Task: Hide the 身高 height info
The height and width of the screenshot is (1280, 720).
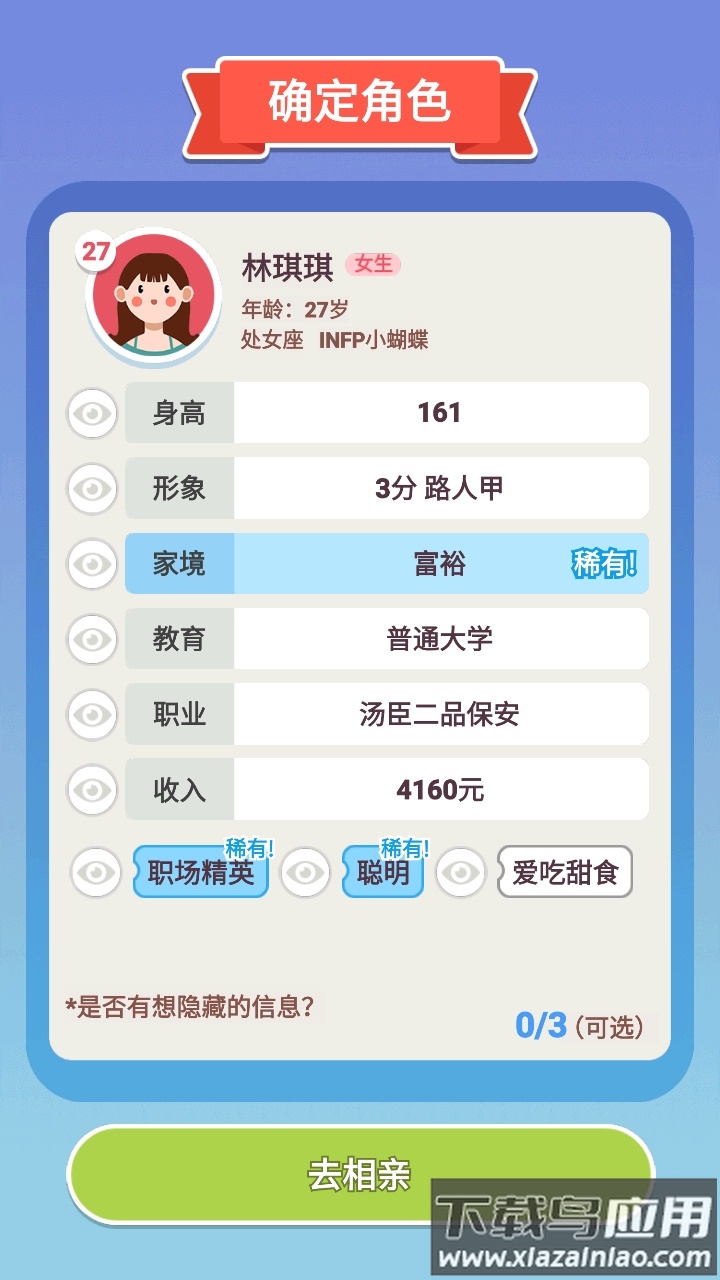Action: point(92,413)
